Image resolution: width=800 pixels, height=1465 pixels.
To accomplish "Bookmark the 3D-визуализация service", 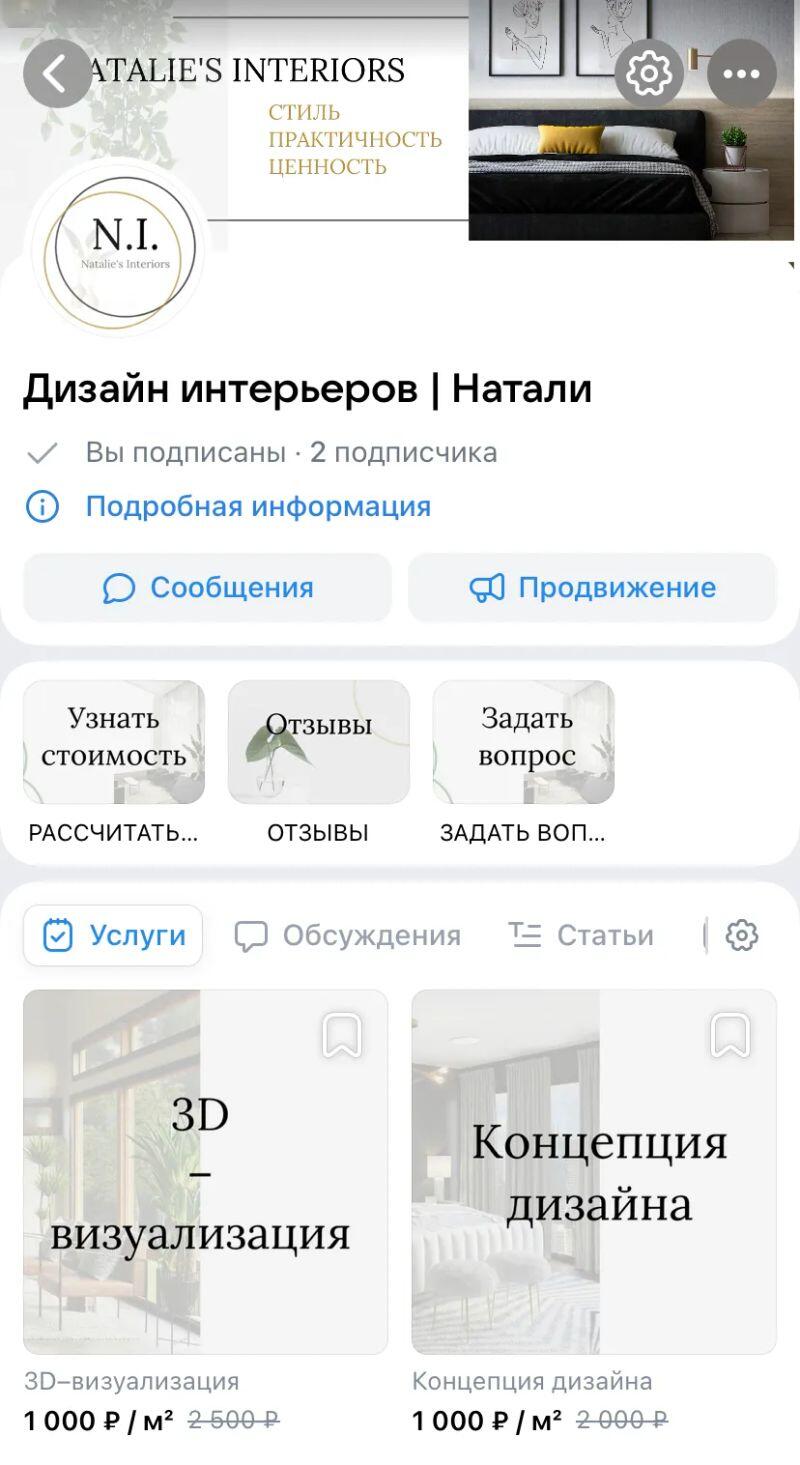I will pos(342,1035).
